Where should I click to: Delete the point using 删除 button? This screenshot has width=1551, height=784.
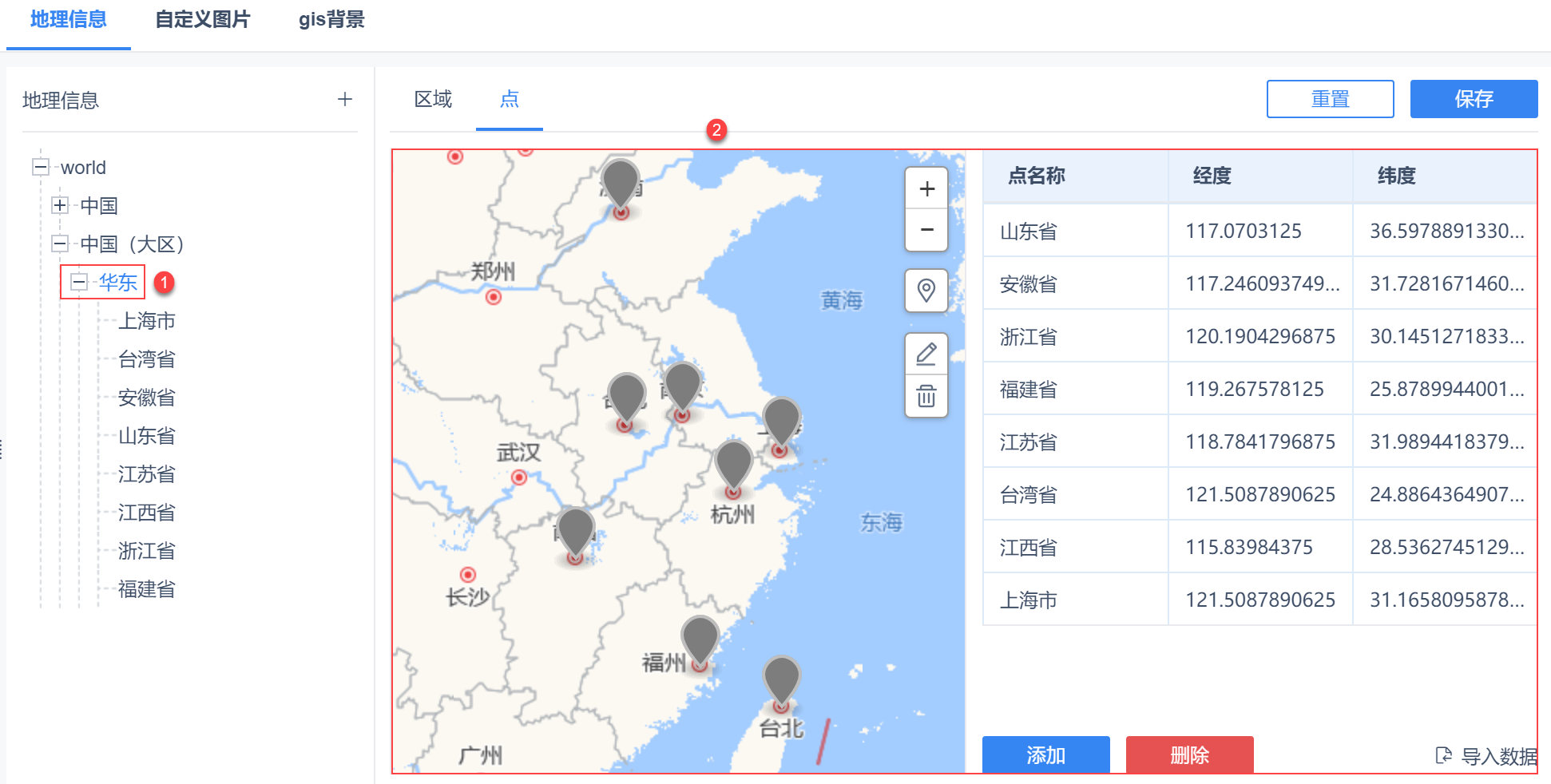1189,754
